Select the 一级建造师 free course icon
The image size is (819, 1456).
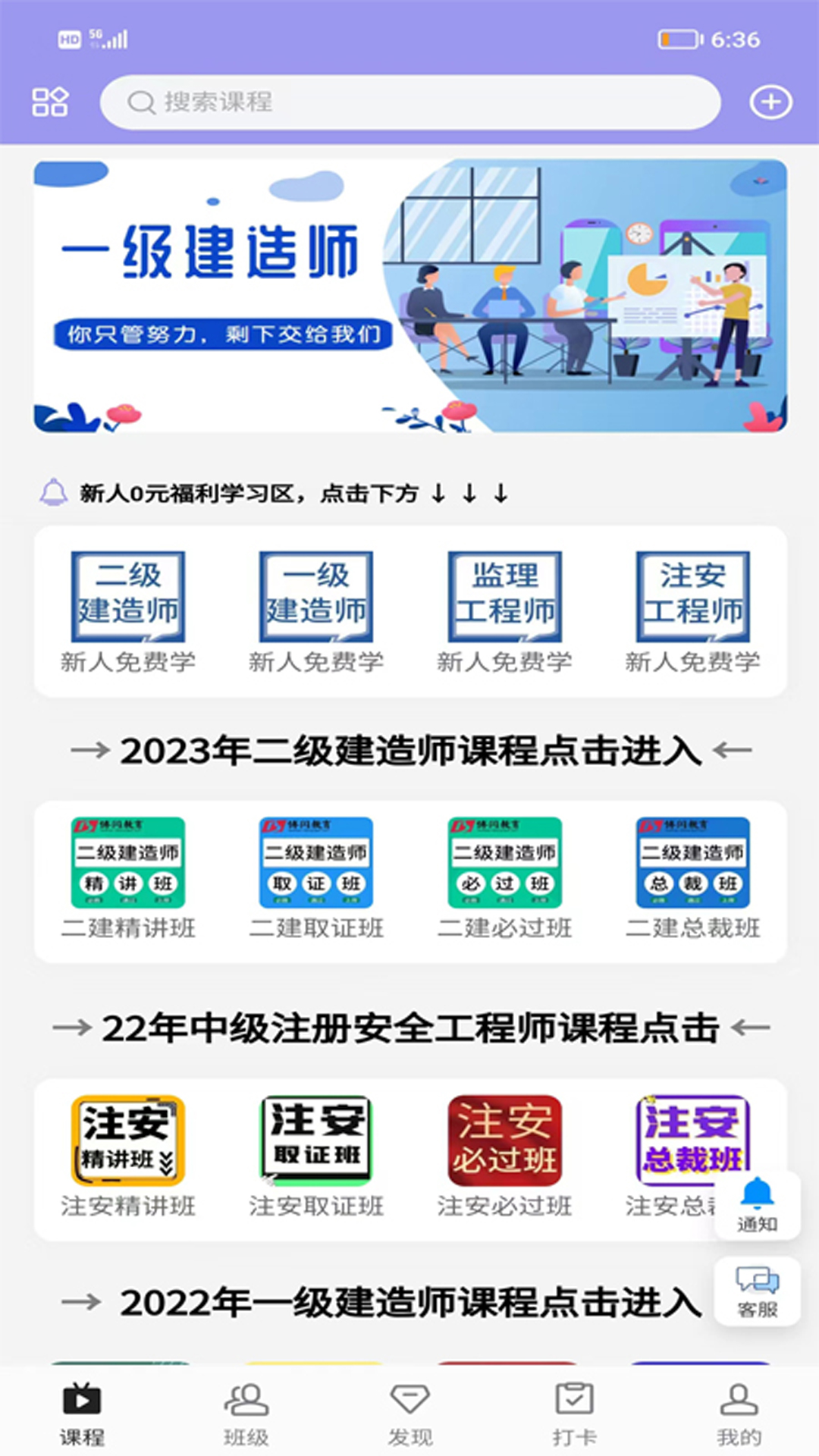tap(315, 598)
